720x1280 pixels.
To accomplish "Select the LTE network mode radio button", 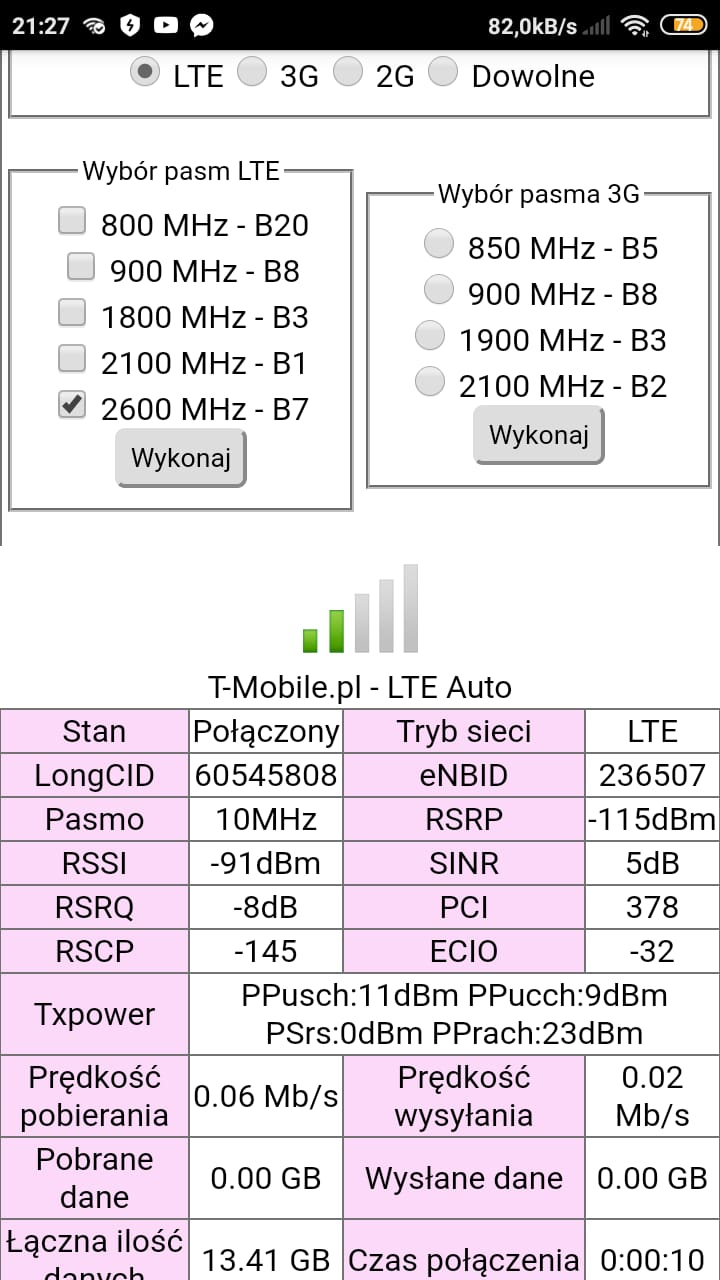I will coord(146,72).
